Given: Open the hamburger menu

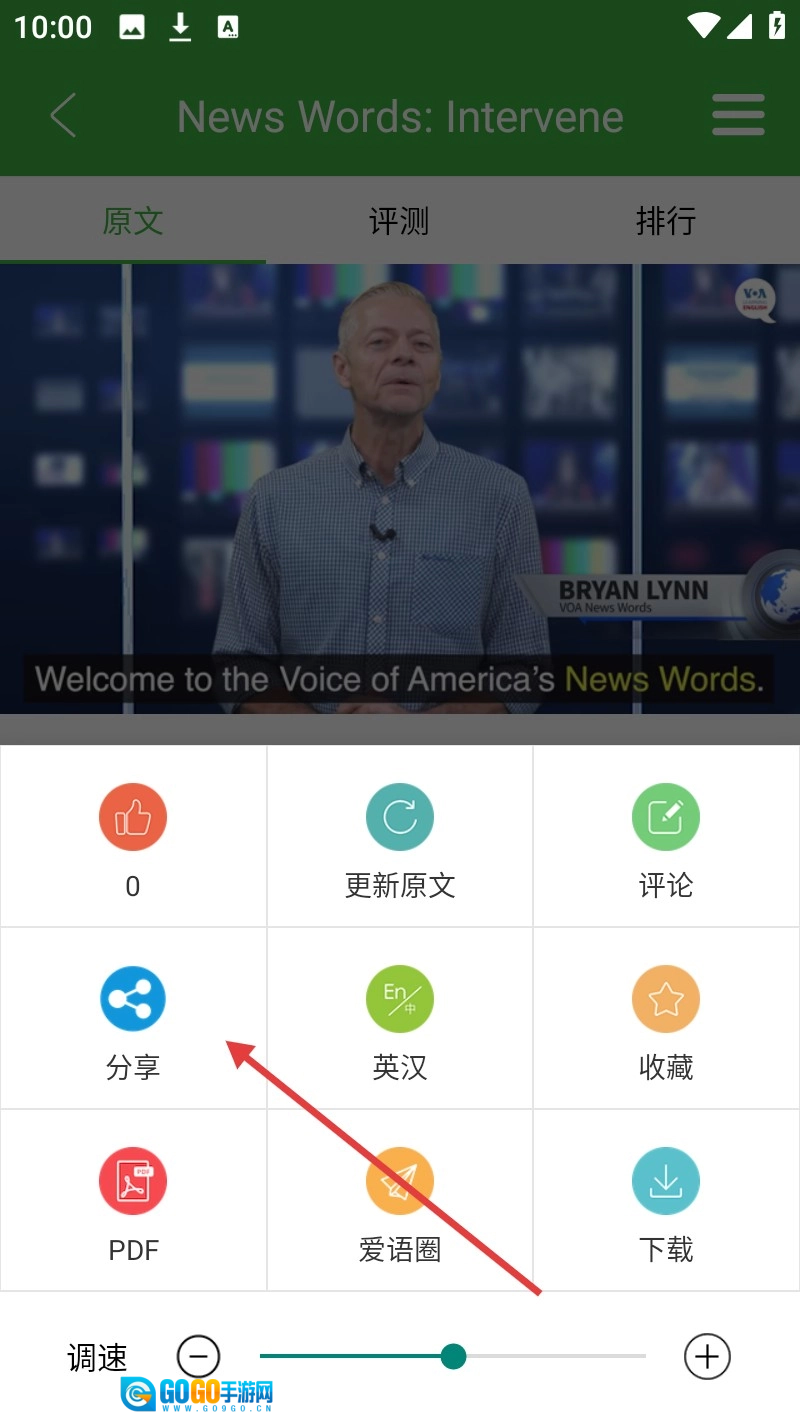Looking at the screenshot, I should pyautogui.click(x=738, y=116).
